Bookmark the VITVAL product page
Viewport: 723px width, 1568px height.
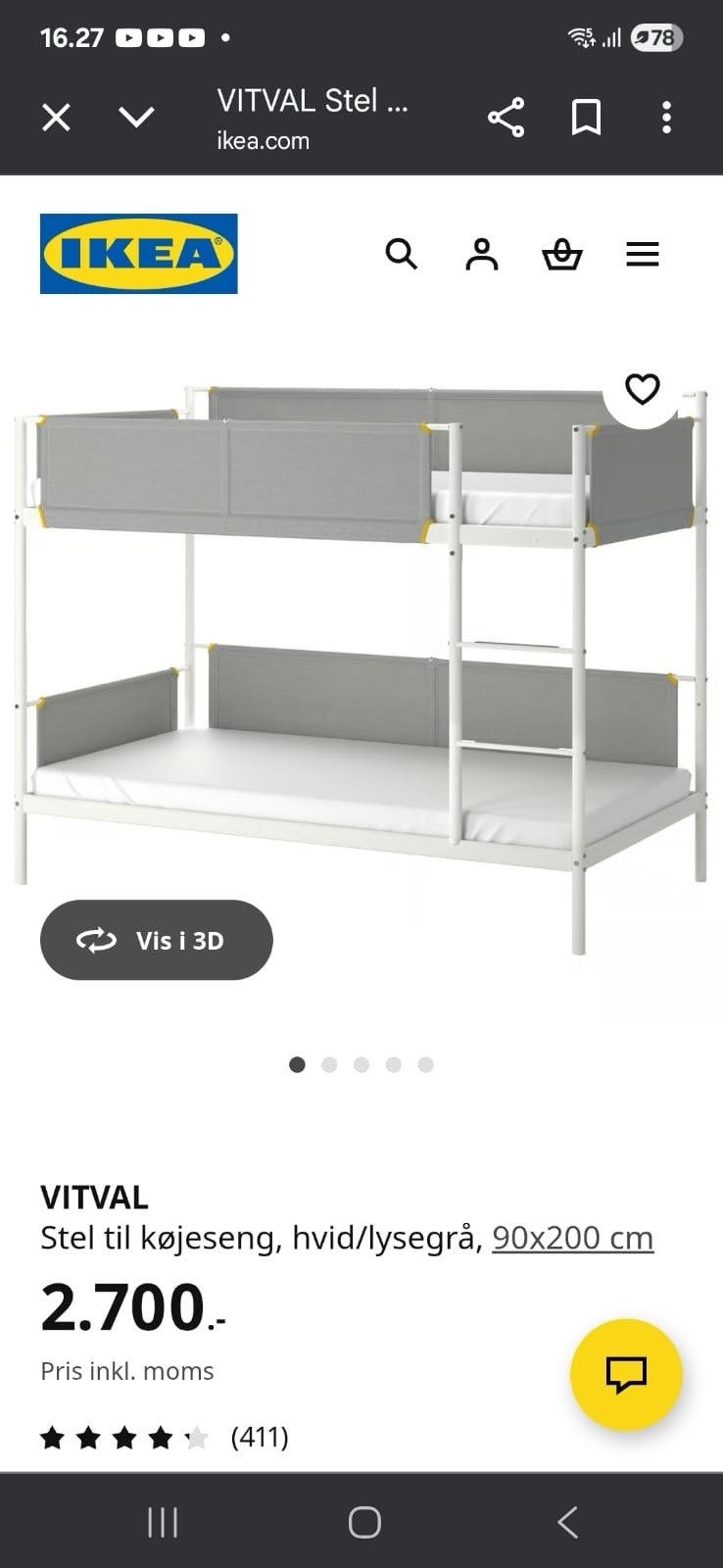pos(585,117)
